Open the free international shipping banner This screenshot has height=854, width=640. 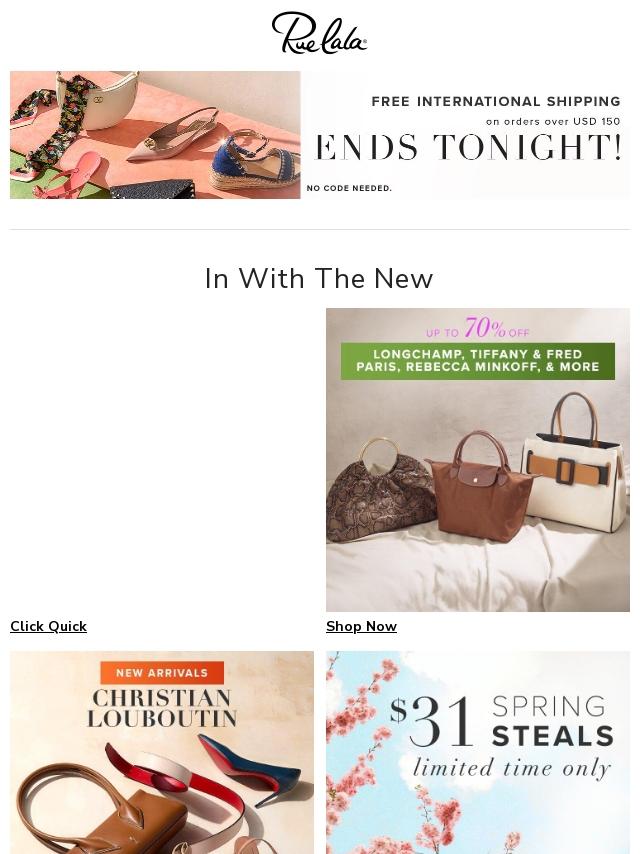pyautogui.click(x=320, y=135)
